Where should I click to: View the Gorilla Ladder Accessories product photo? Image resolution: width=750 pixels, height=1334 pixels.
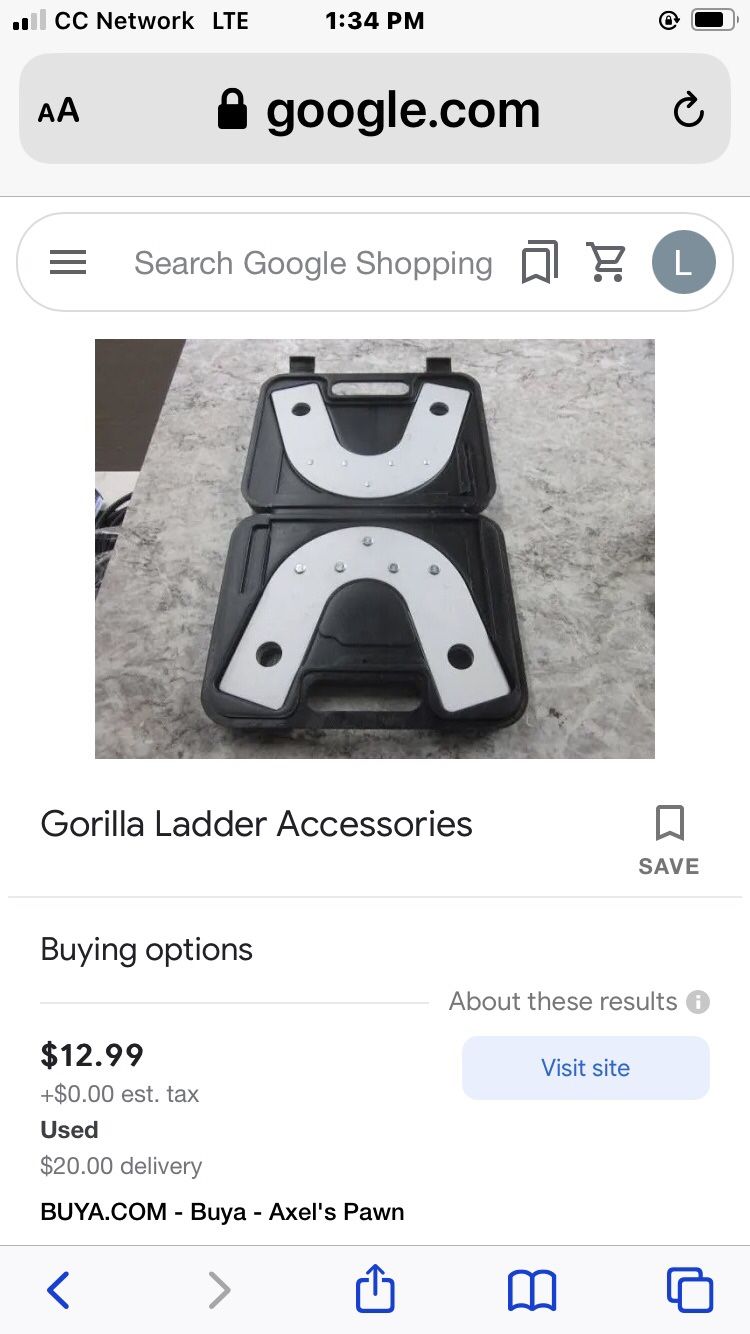pyautogui.click(x=375, y=549)
